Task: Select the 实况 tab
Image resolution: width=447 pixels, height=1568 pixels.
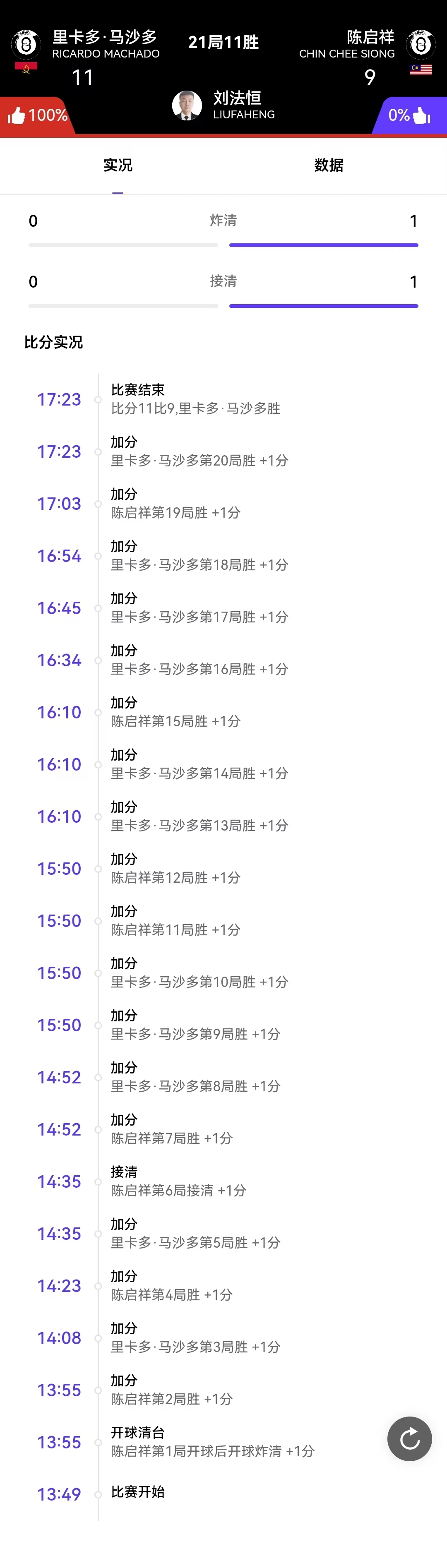Action: (118, 165)
